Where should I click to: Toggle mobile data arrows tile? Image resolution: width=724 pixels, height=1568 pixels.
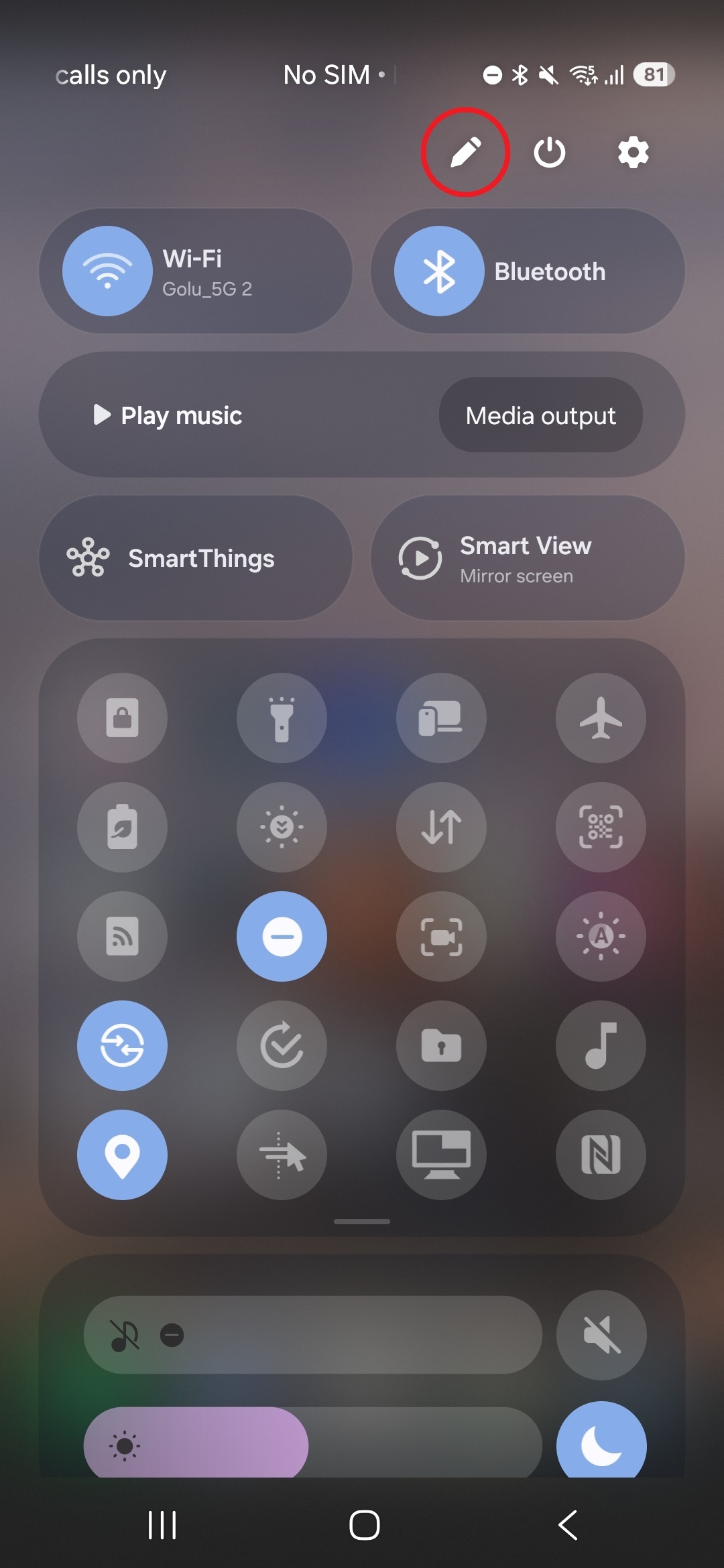tap(441, 827)
